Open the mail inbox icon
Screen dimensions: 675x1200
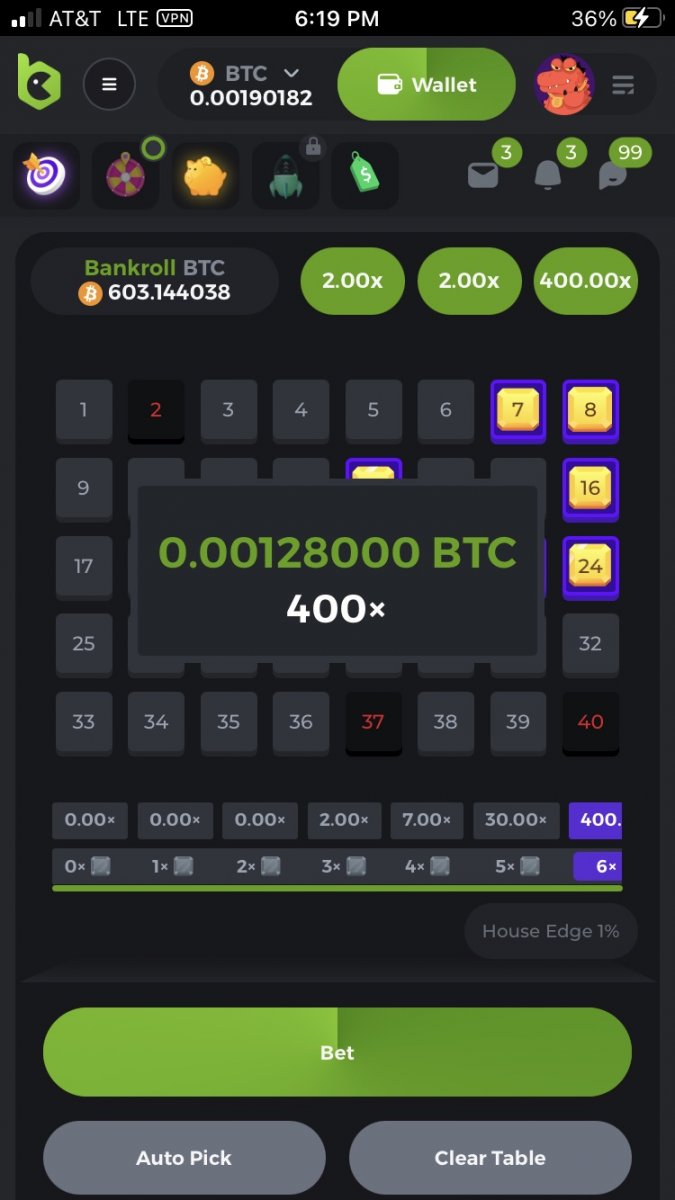click(483, 175)
